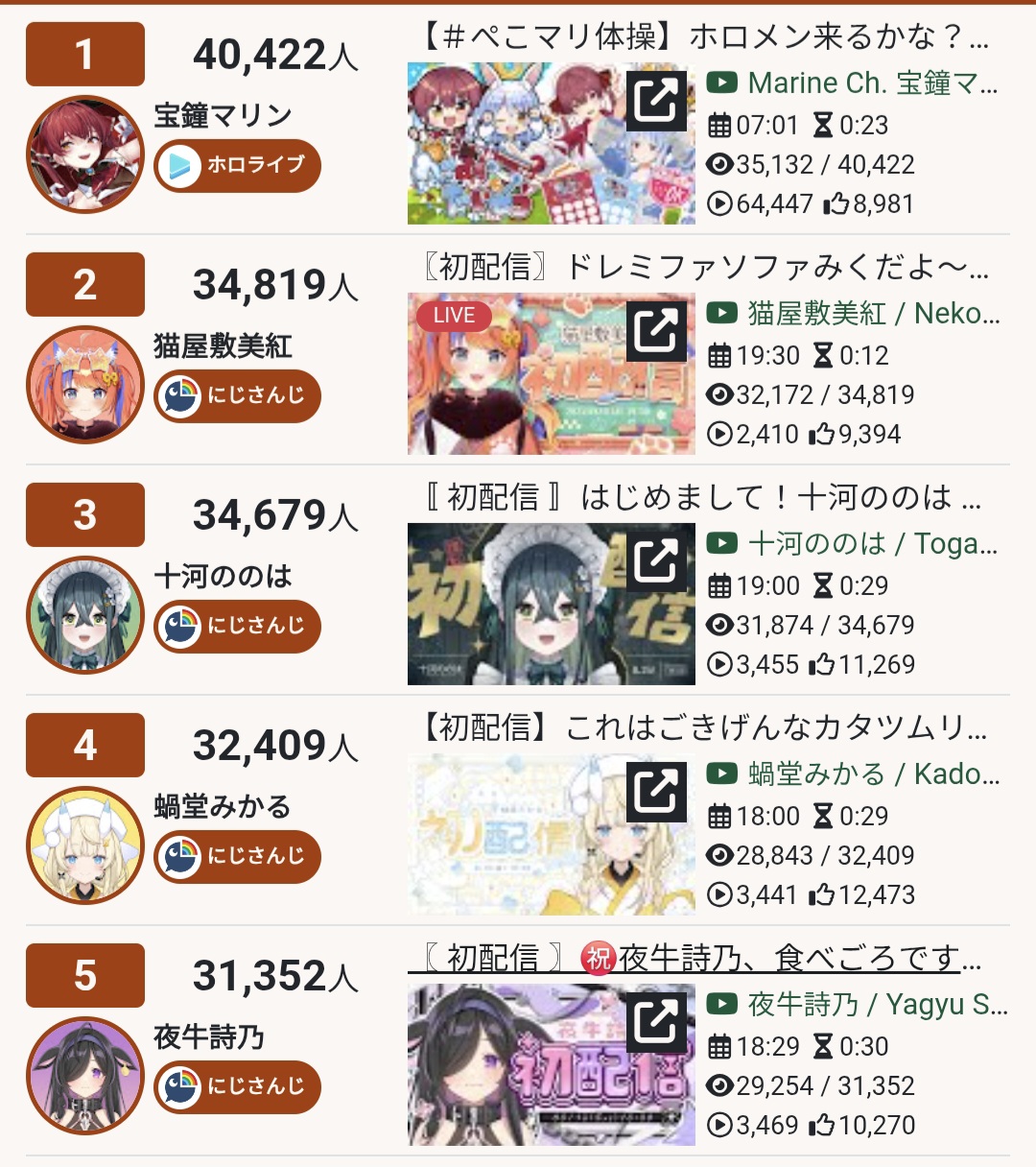Select the にじさんじ chip under 十河ののは
The height and width of the screenshot is (1167, 1036).
[237, 626]
